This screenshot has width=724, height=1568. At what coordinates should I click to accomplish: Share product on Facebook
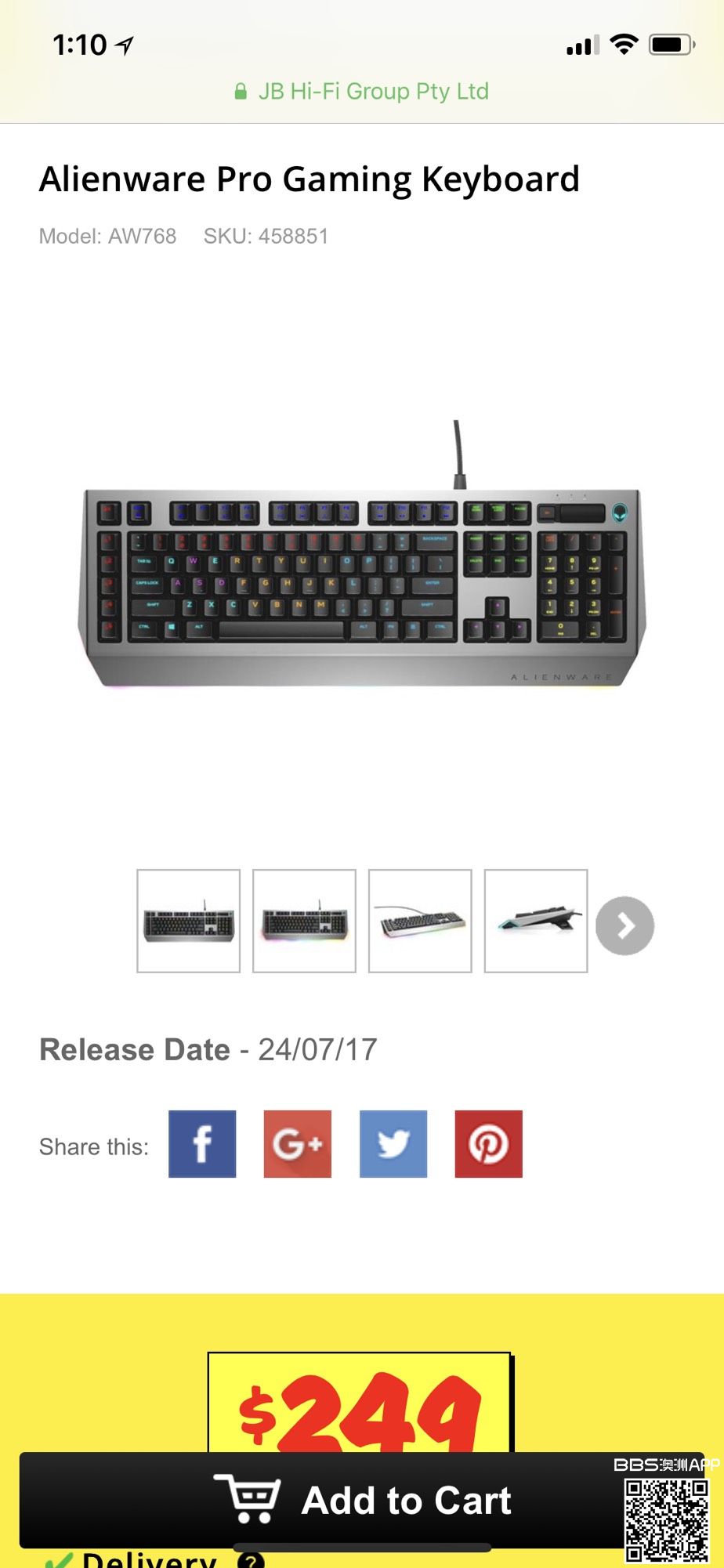tap(202, 1143)
